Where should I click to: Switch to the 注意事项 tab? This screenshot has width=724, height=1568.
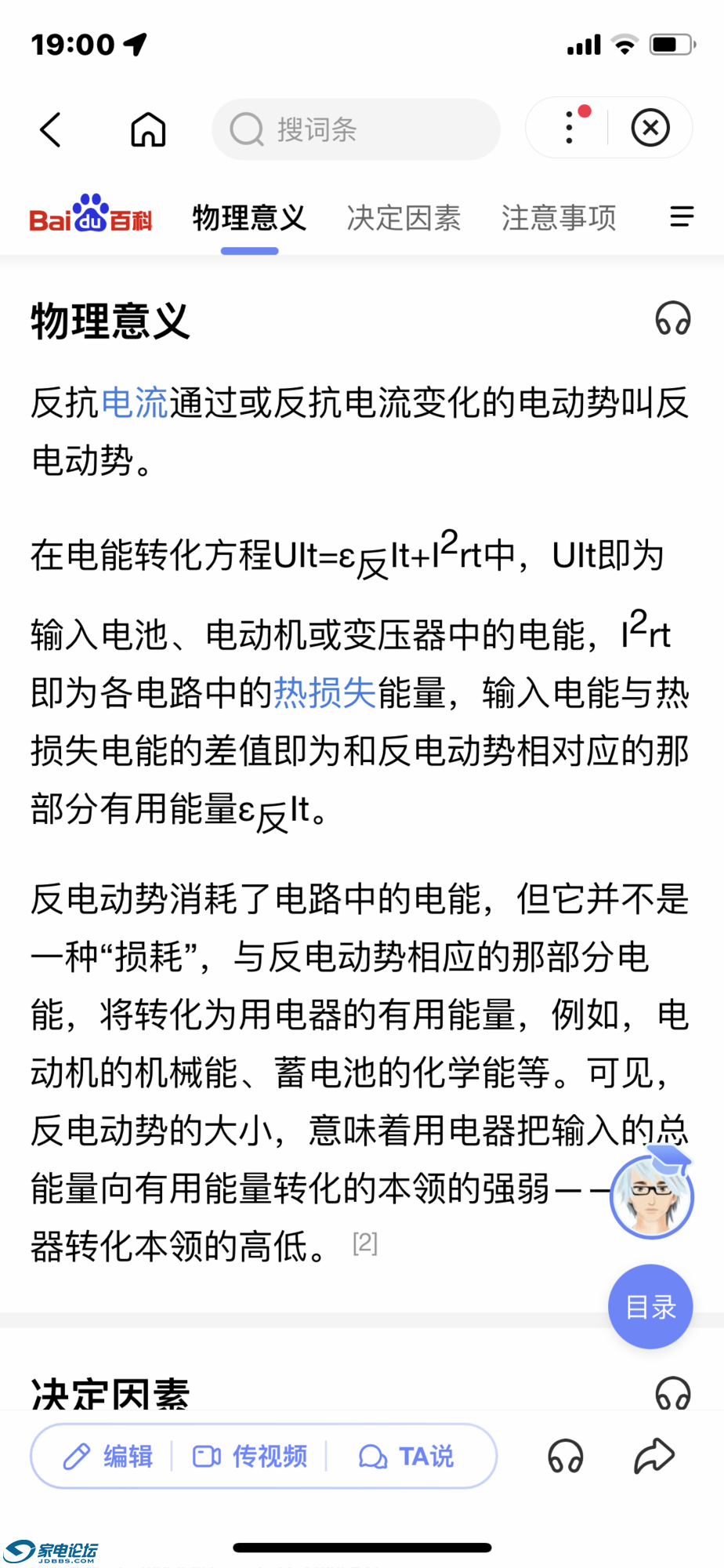[559, 219]
